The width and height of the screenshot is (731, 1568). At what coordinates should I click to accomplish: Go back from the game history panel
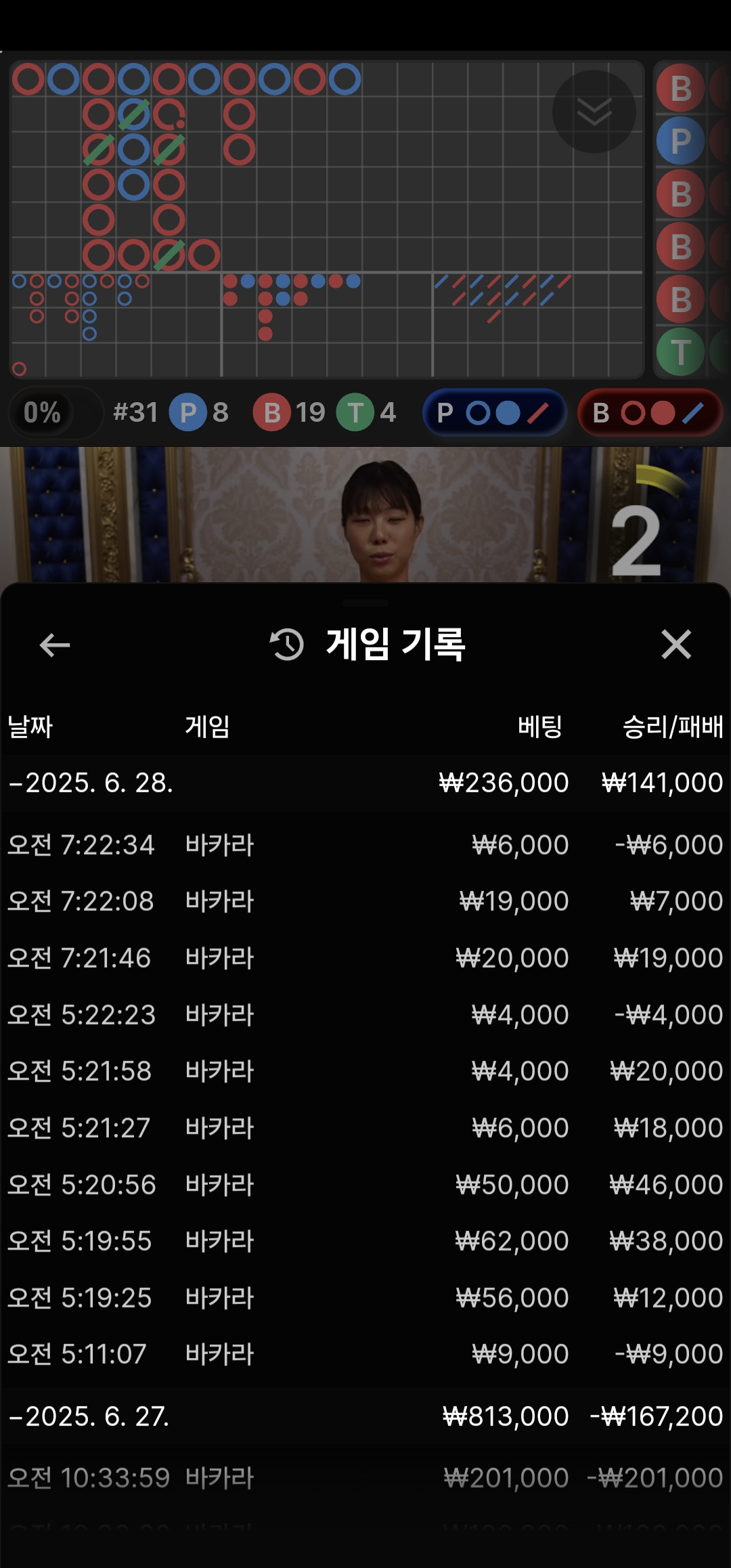(x=55, y=645)
